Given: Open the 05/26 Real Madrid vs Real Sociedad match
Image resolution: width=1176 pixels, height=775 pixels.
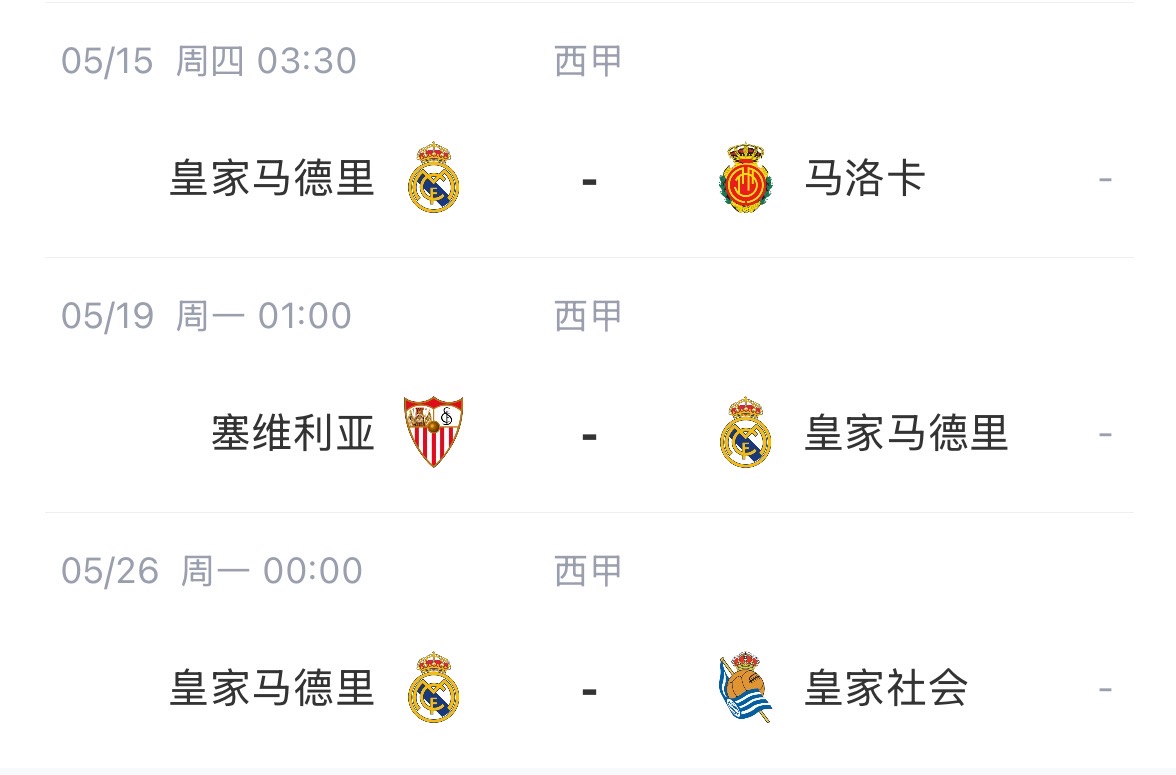Looking at the screenshot, I should point(588,690).
